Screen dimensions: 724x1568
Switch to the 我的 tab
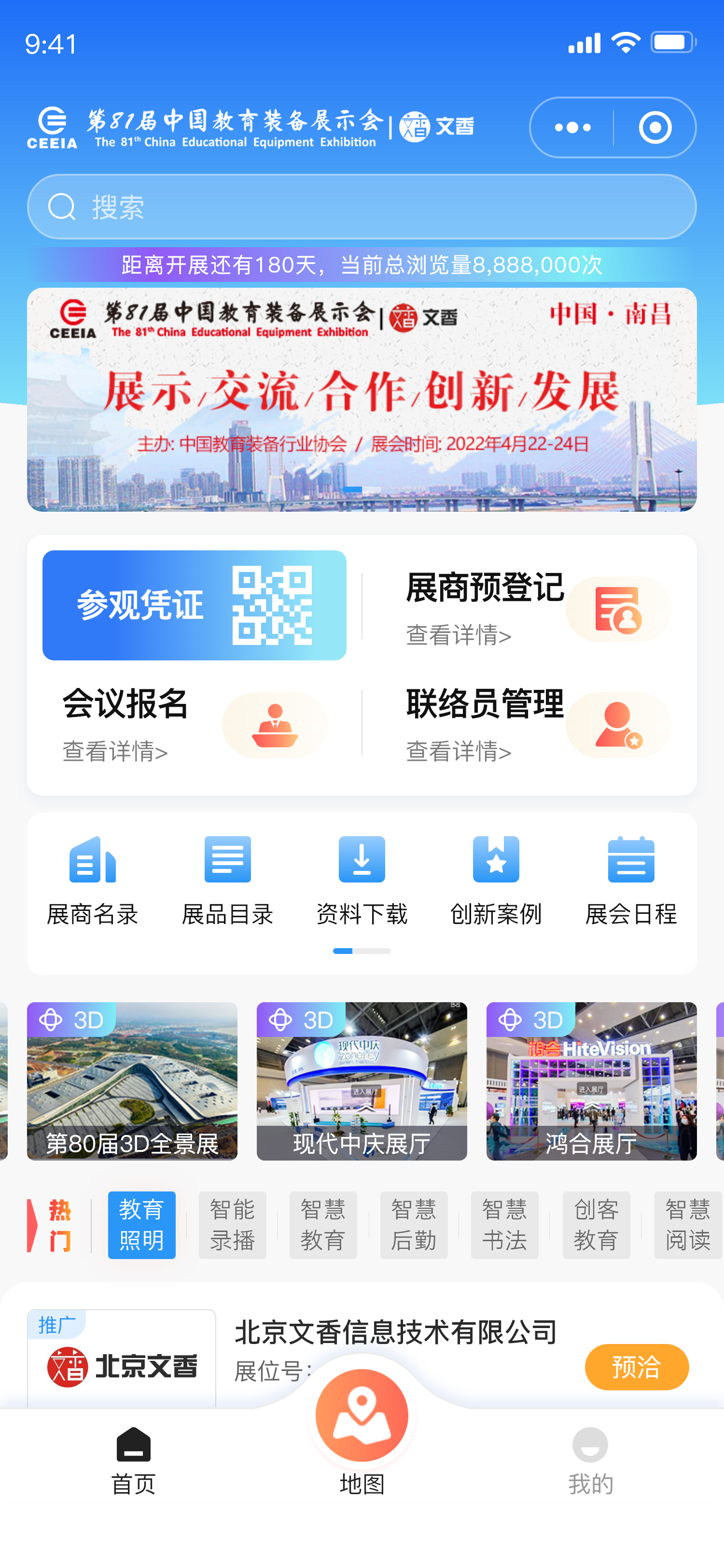590,1461
